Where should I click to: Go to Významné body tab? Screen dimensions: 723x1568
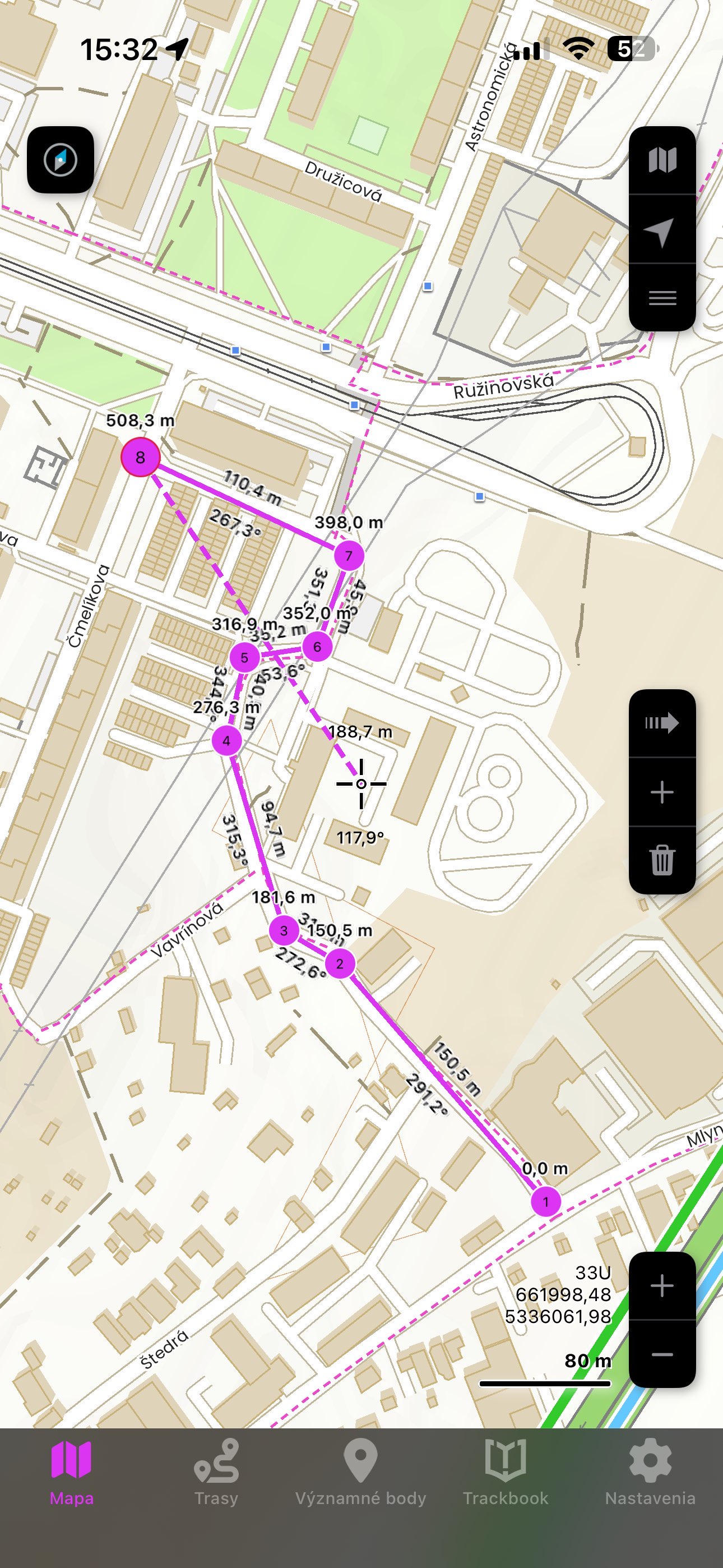pos(361,1472)
